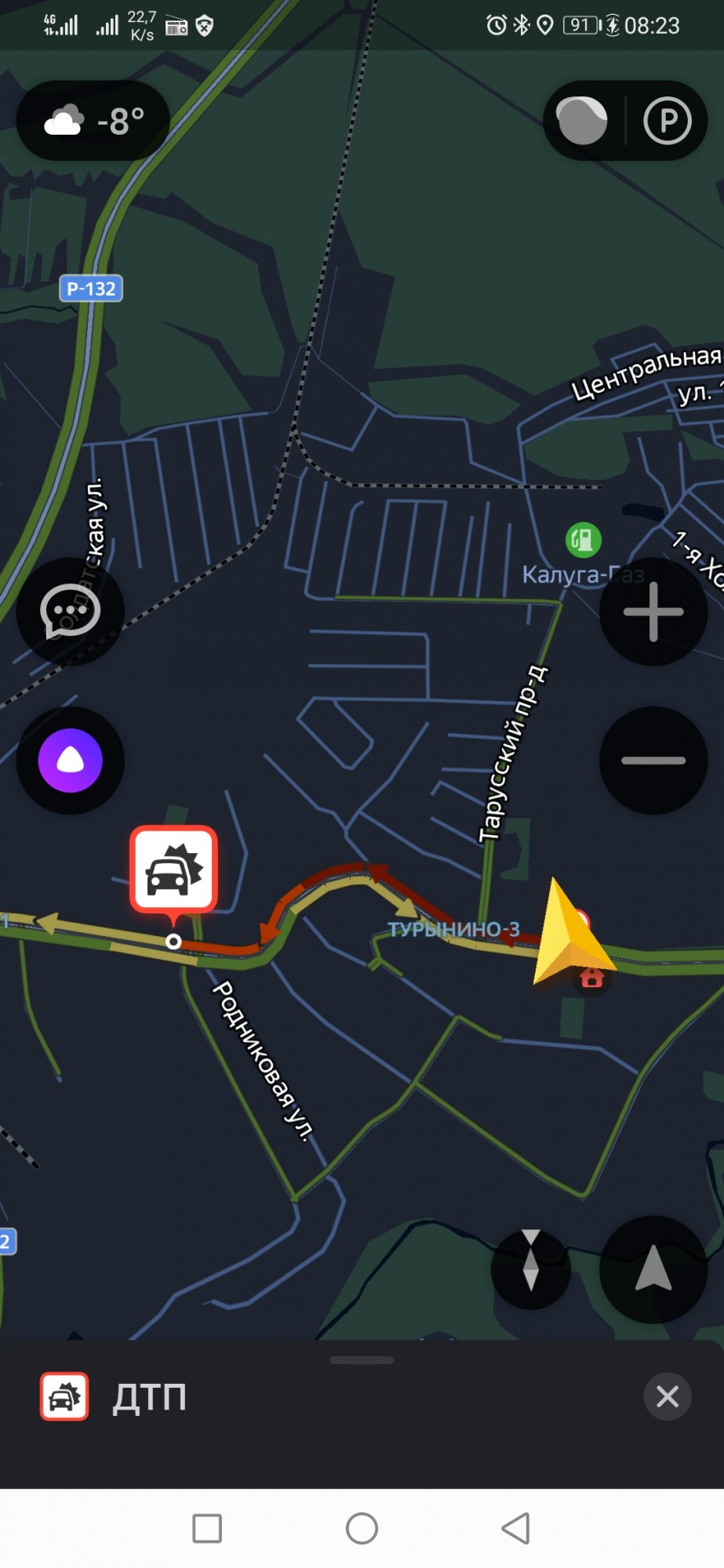Go back with the system back button

[x=515, y=1528]
